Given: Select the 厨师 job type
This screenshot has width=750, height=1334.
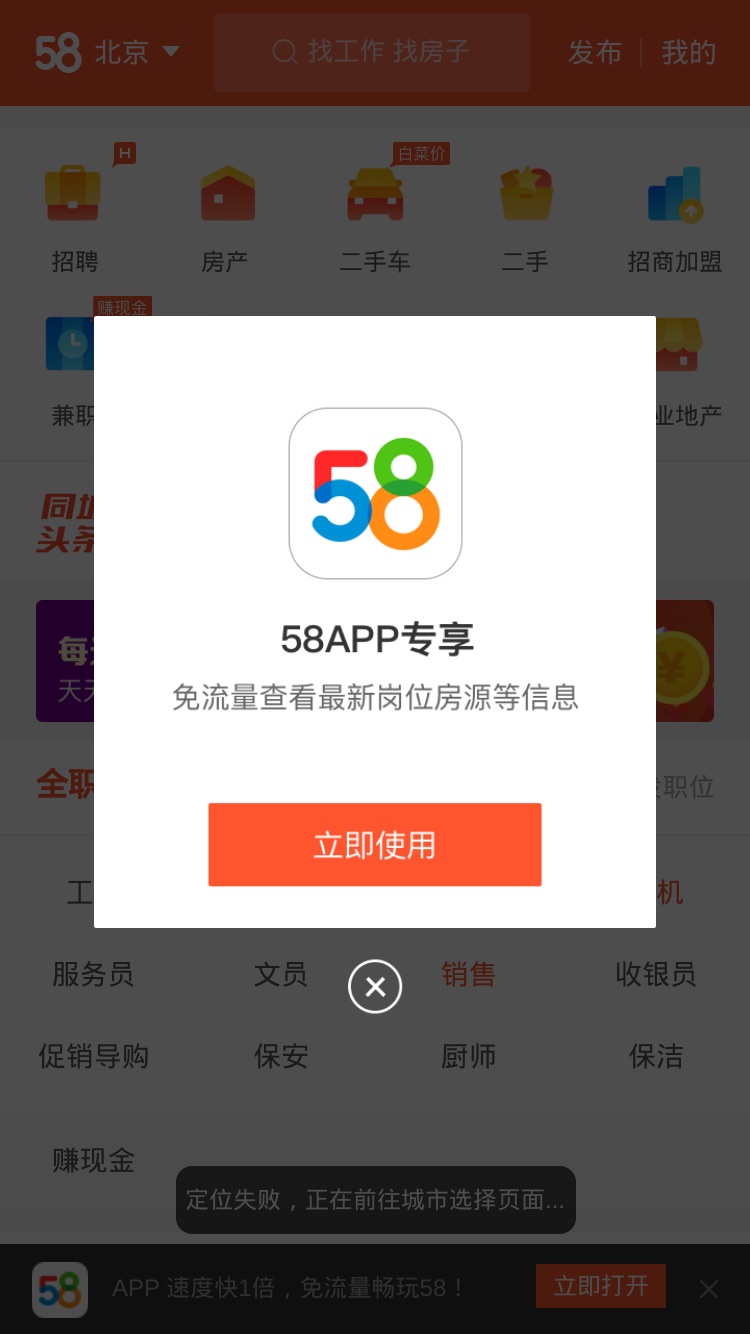Looking at the screenshot, I should [469, 1056].
